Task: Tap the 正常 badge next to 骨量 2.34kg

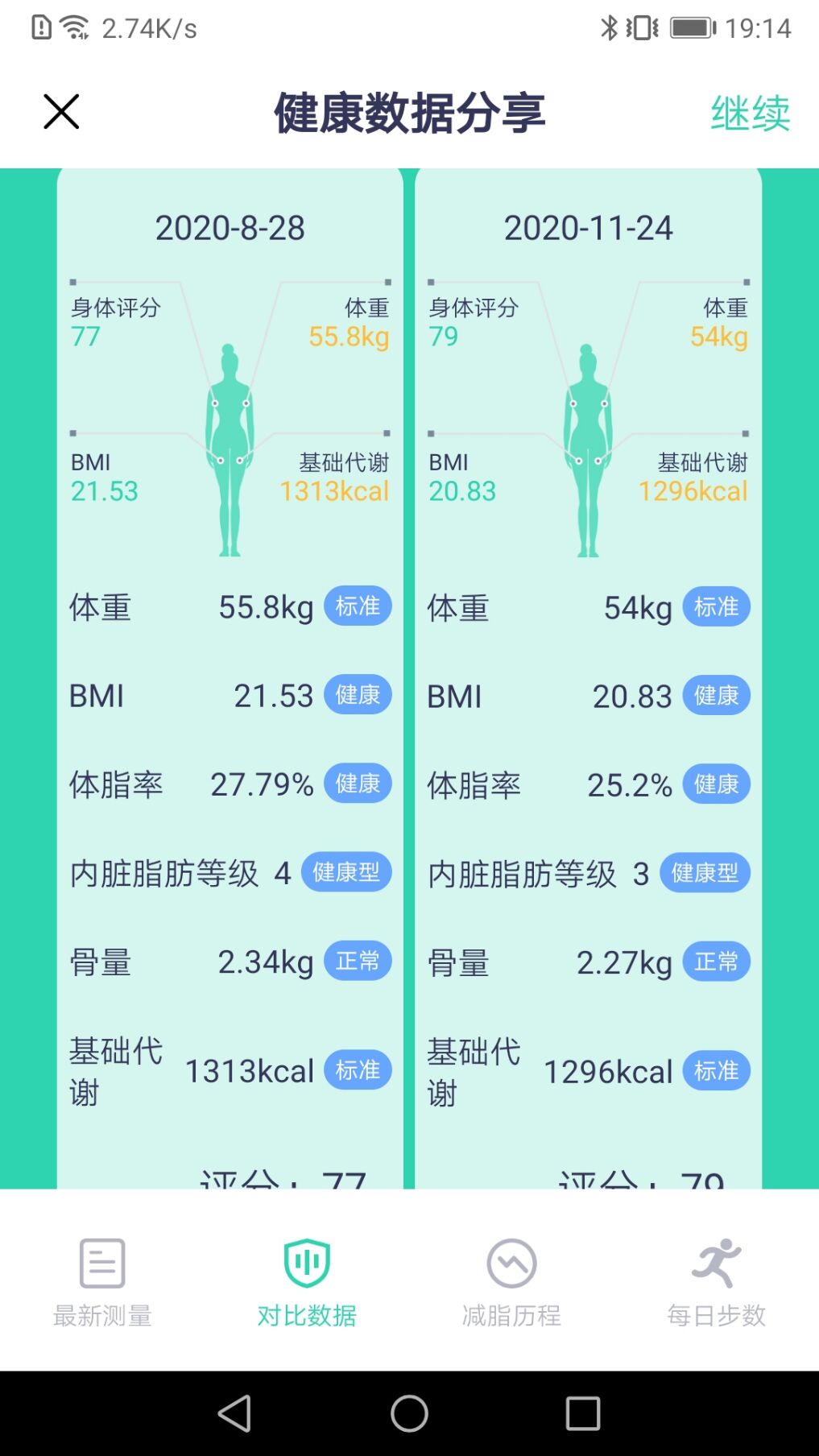Action: pyautogui.click(x=358, y=961)
